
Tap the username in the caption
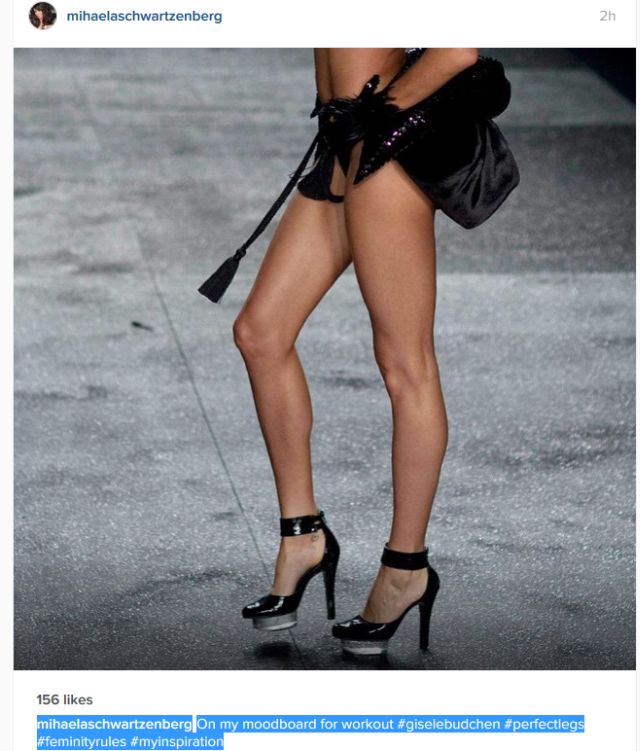click(x=115, y=724)
